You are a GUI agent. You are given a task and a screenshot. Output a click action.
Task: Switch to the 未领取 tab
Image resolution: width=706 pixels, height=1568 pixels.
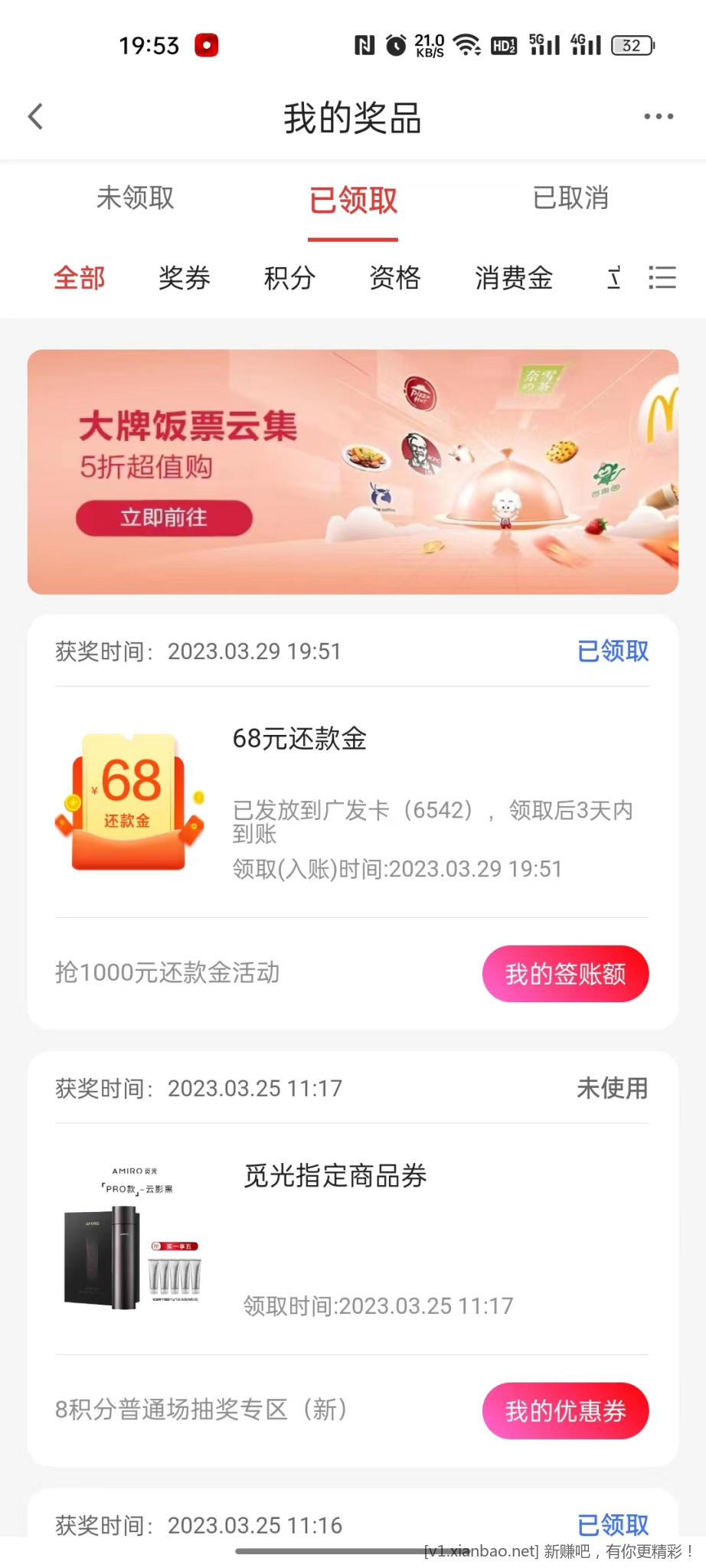pos(136,198)
